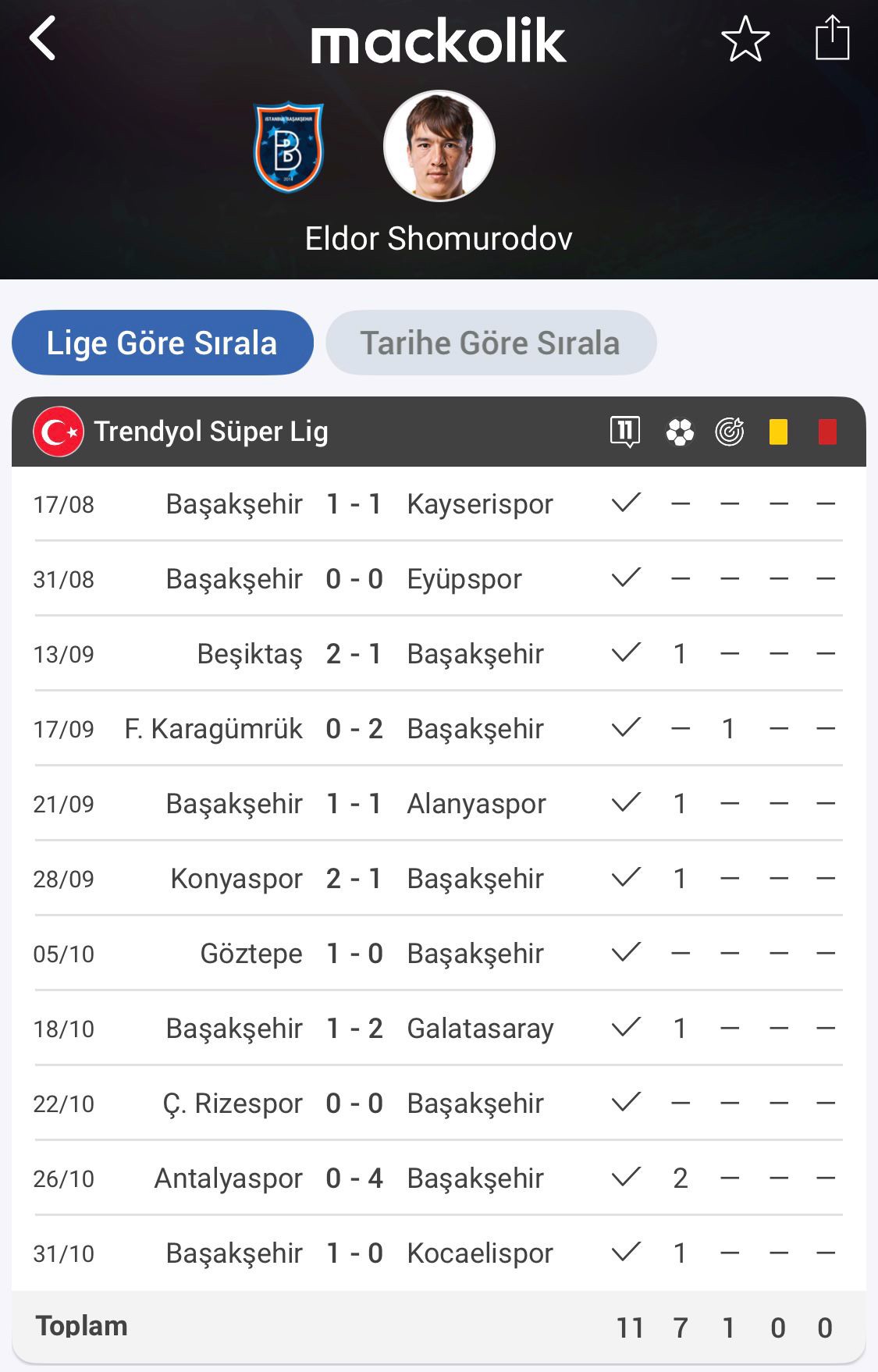878x1372 pixels.
Task: Open the F. Karagümrük vs Başakşehir match
Action: click(x=354, y=729)
